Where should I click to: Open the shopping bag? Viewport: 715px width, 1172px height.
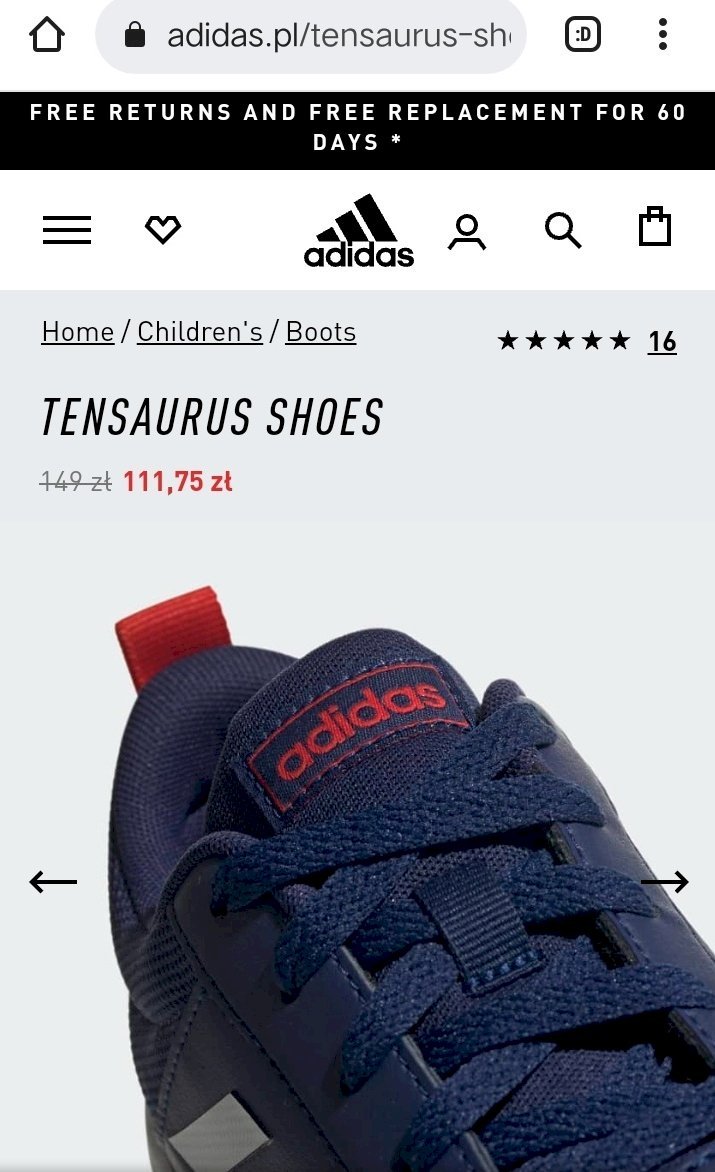pyautogui.click(x=654, y=226)
